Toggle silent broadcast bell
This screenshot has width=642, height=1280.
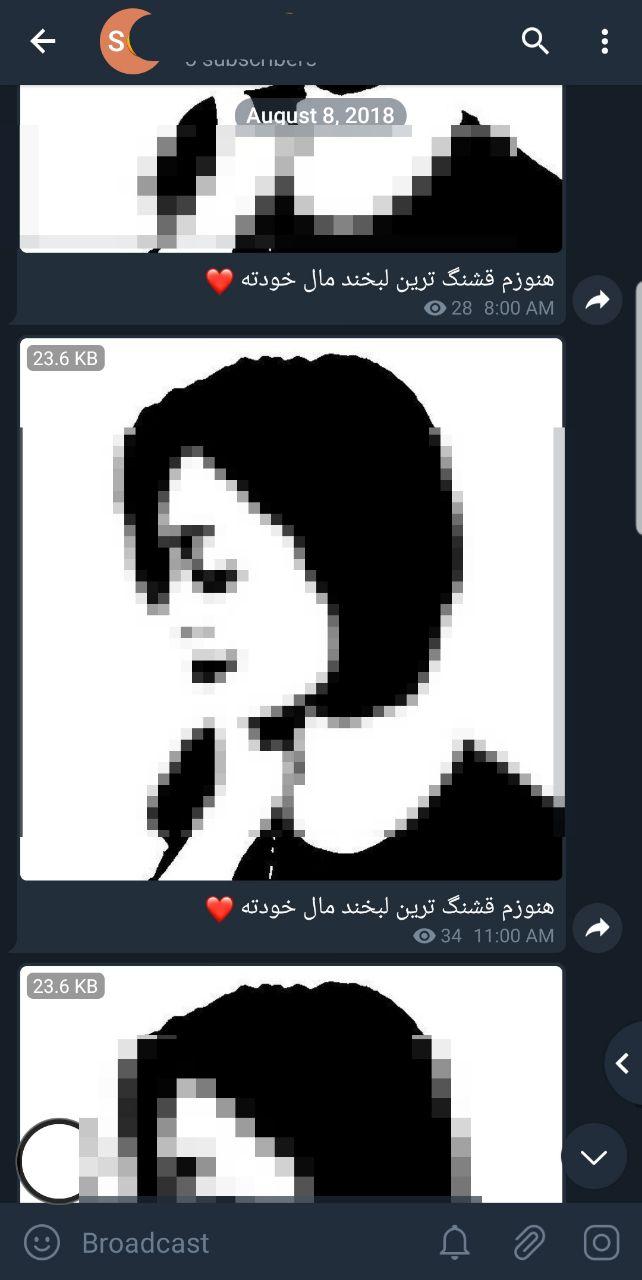coord(455,1242)
